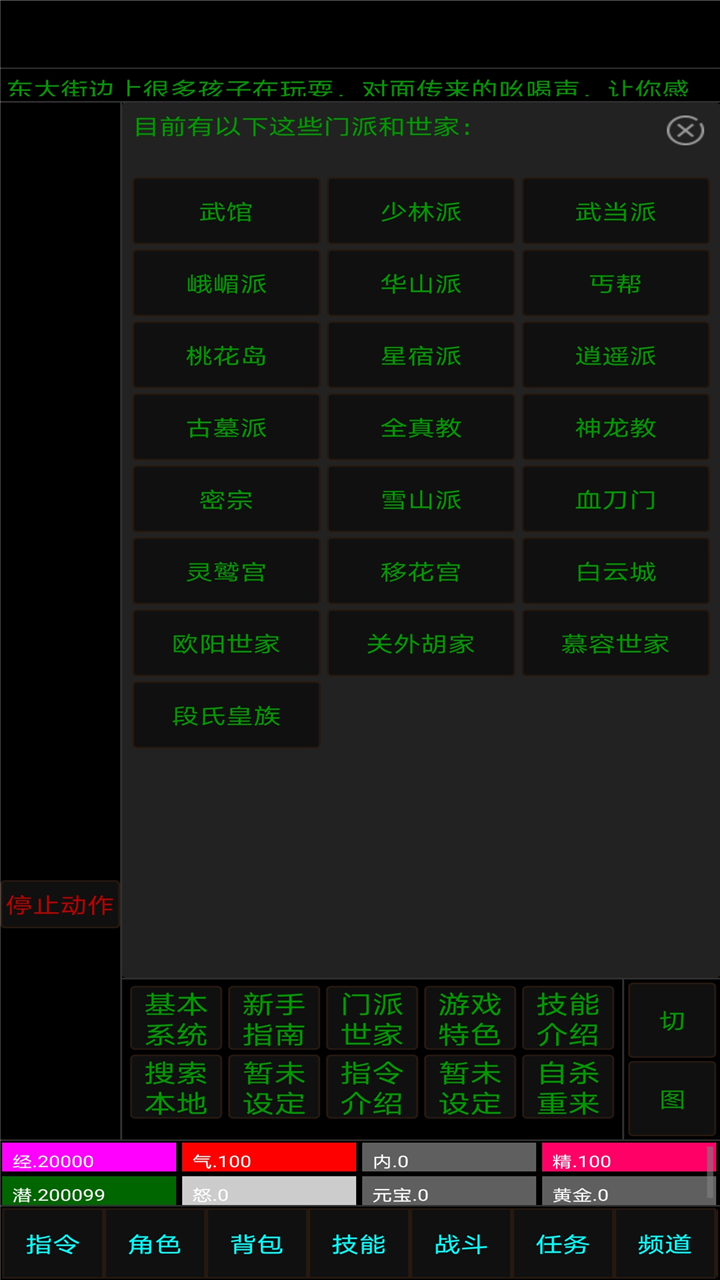Open the 新手指南 guide
This screenshot has width=720, height=1280.
(273, 1019)
